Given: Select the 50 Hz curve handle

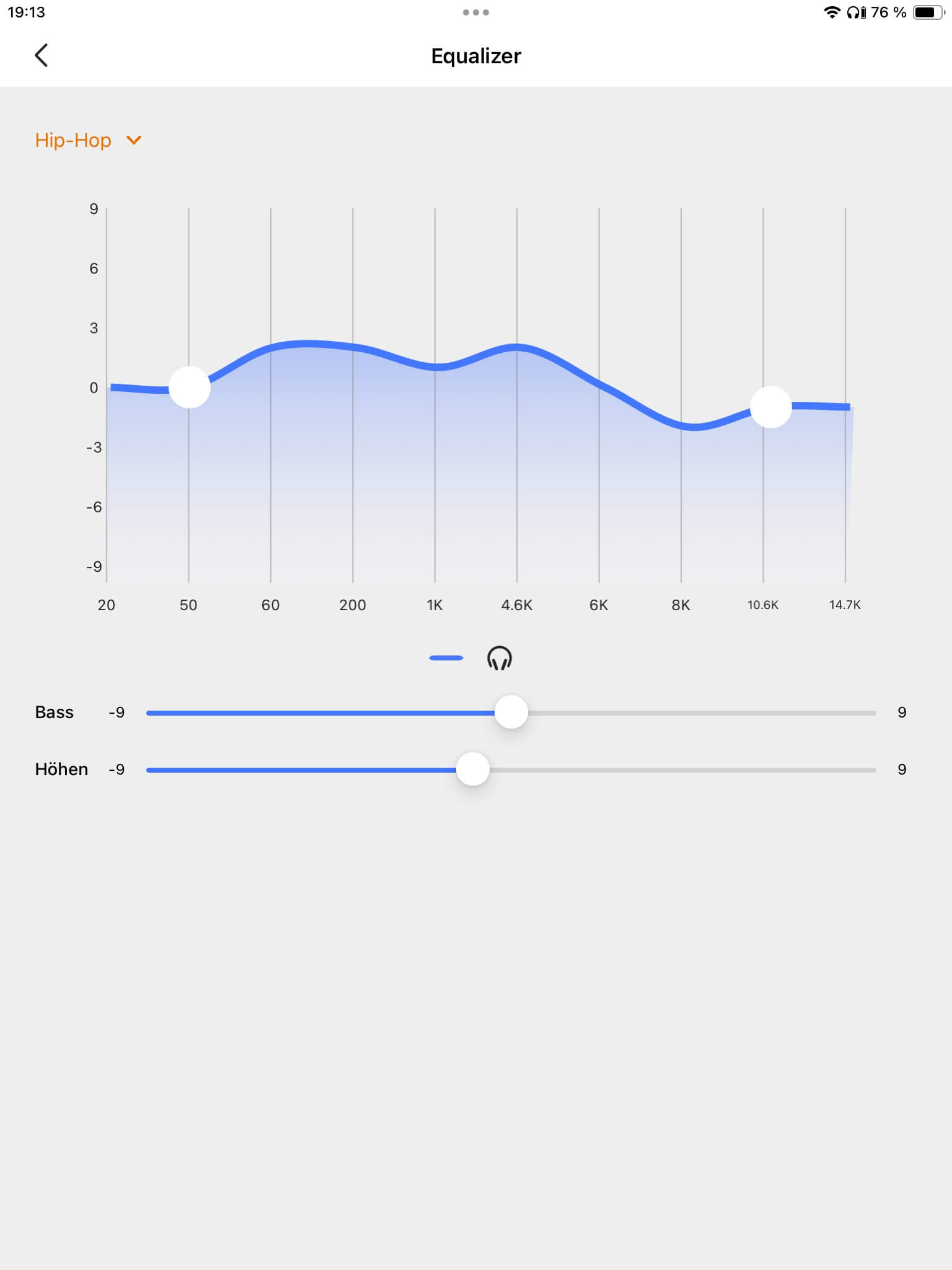Looking at the screenshot, I should pyautogui.click(x=190, y=388).
